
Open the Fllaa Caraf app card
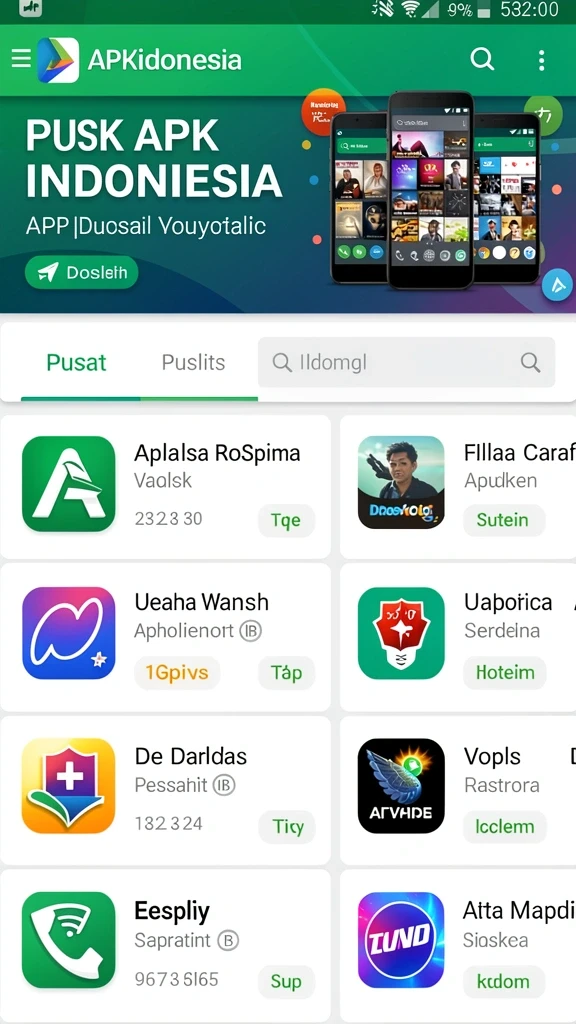458,487
